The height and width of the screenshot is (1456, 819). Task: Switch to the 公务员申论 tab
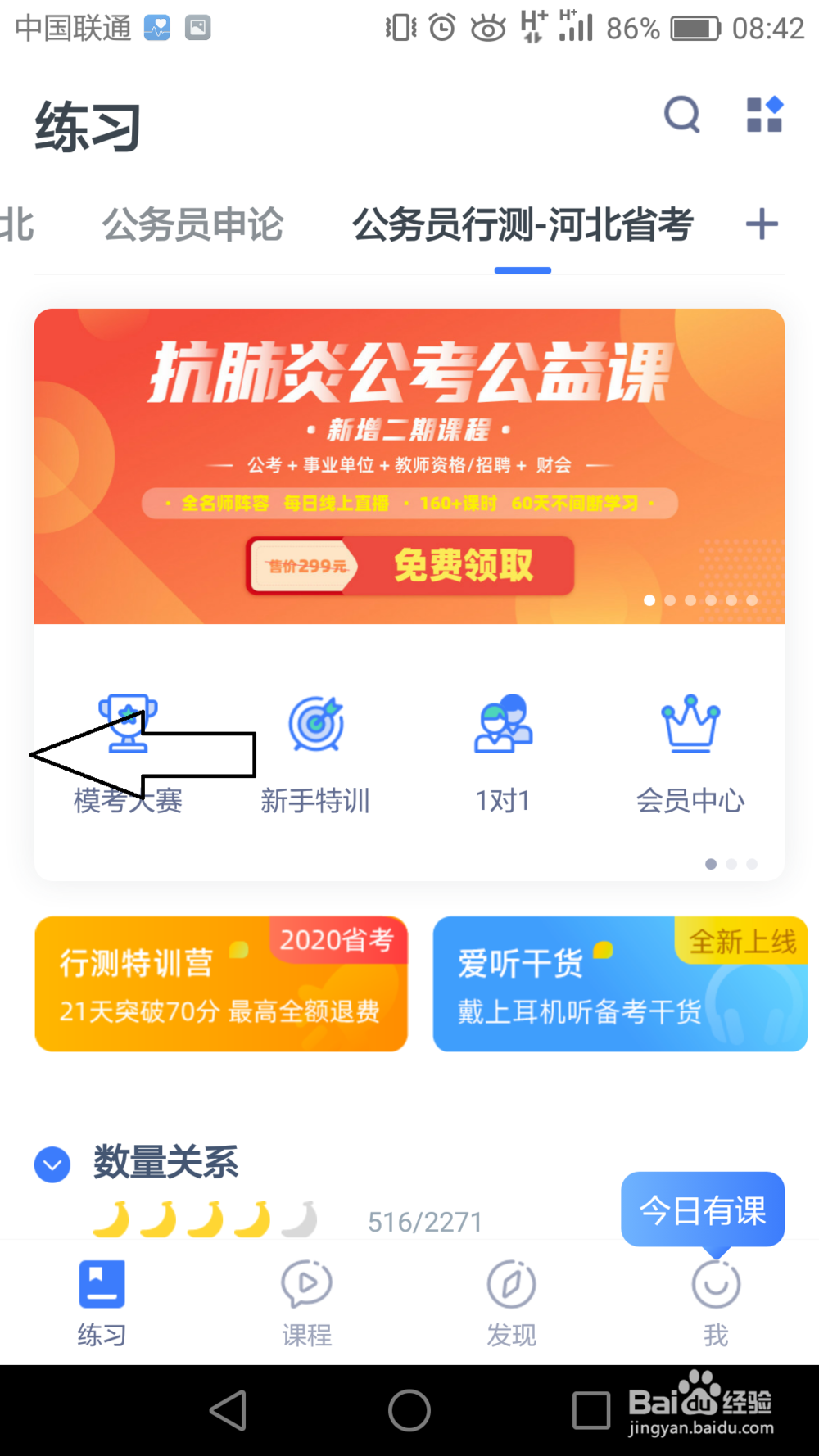point(192,224)
